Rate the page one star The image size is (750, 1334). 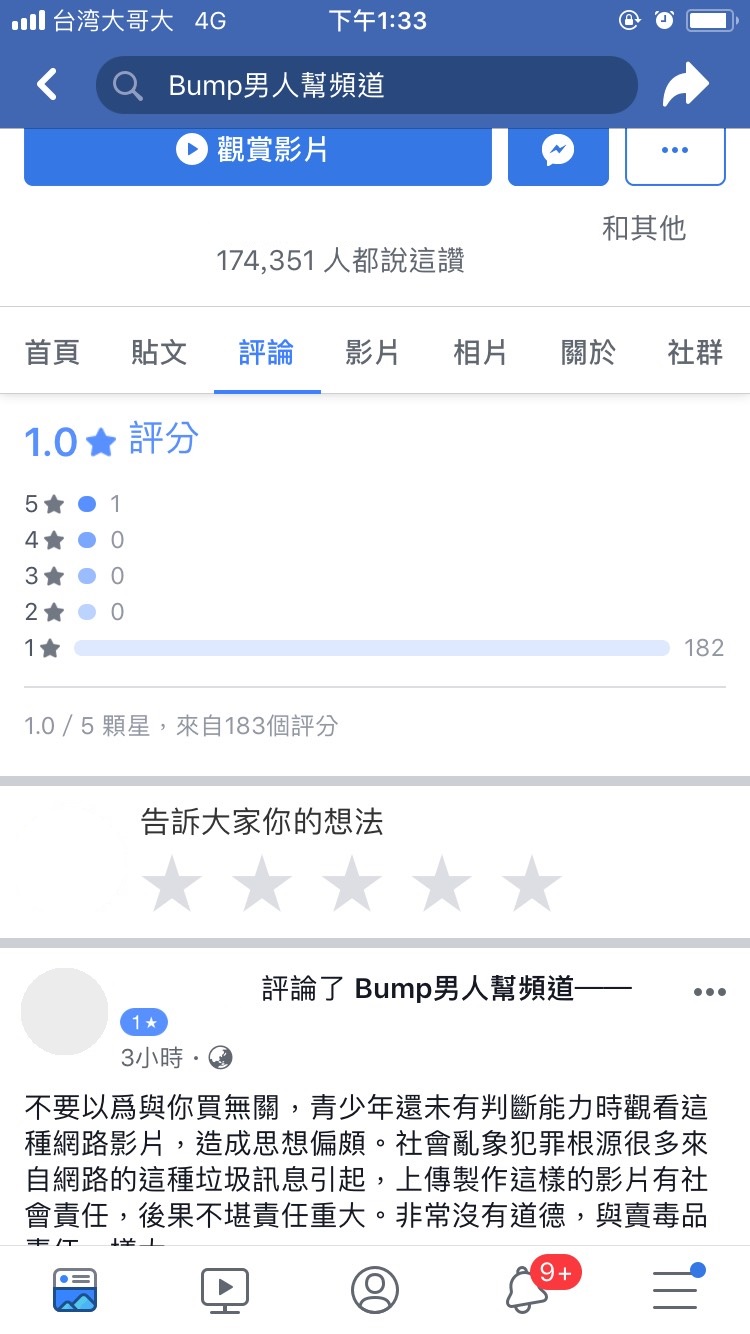tap(172, 884)
